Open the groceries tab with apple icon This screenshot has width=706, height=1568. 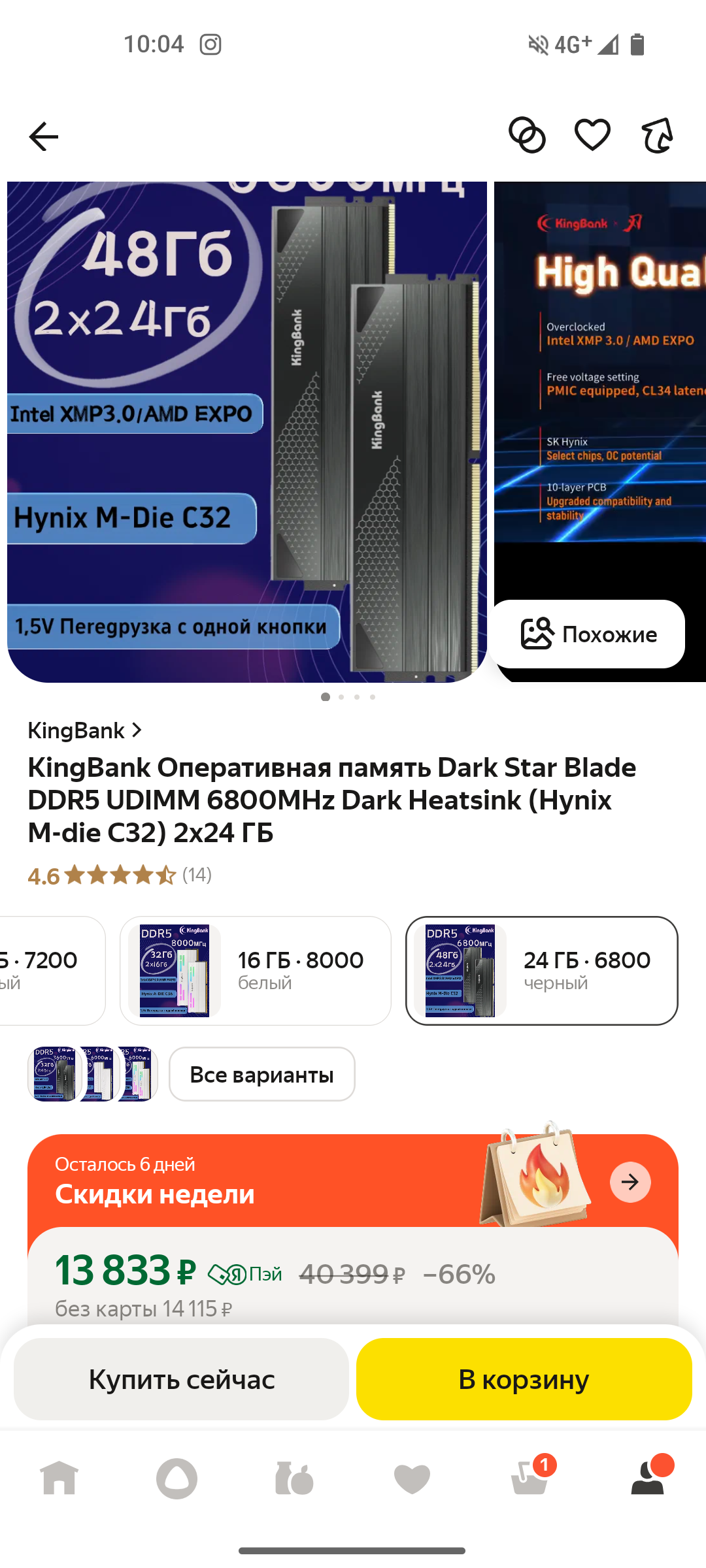[294, 1478]
